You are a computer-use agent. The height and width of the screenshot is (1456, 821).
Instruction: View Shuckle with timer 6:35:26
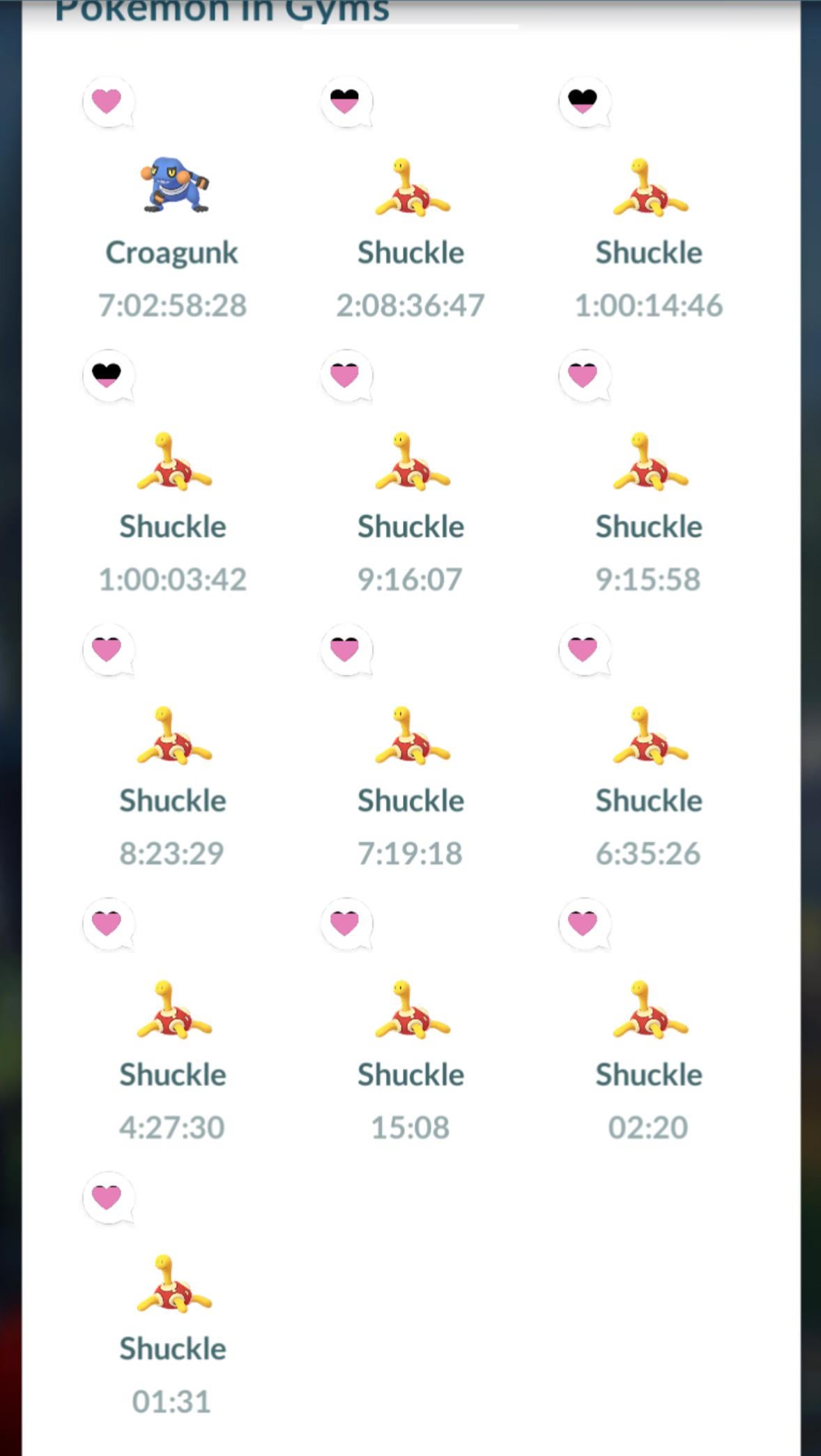tap(649, 736)
